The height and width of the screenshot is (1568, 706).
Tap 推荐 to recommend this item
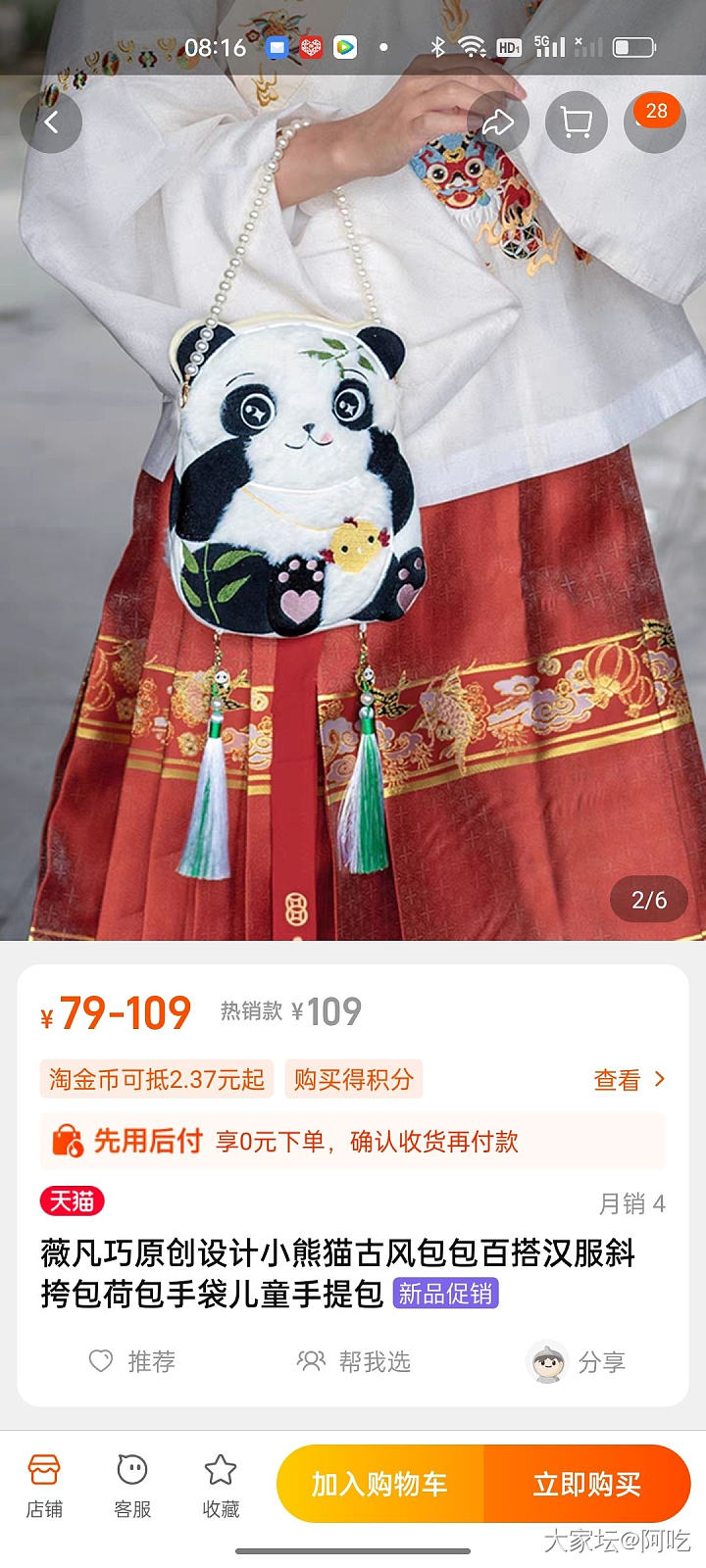(x=132, y=1361)
